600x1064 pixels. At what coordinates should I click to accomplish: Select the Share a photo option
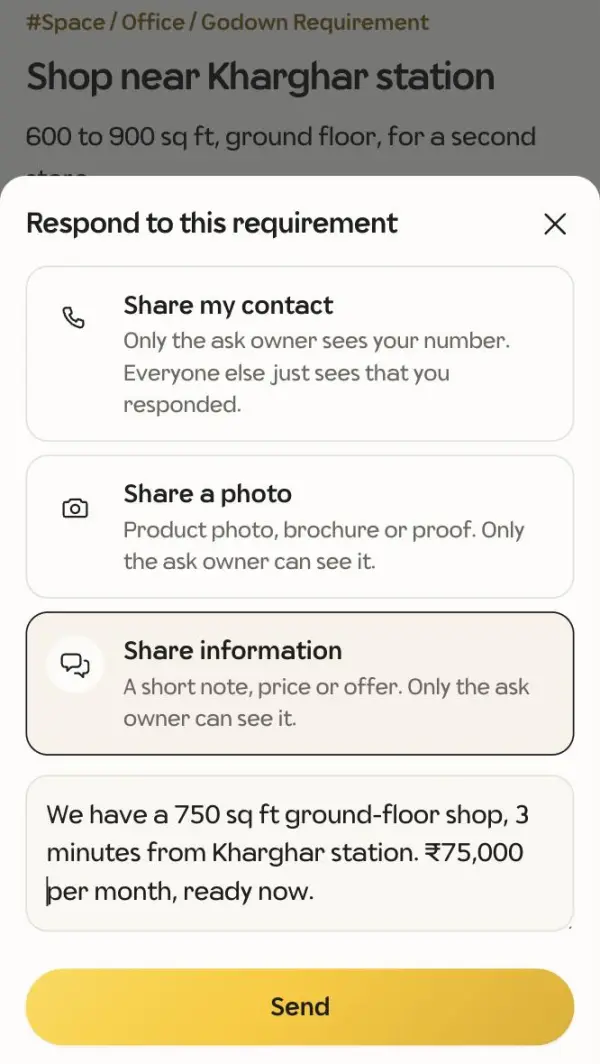pos(300,527)
